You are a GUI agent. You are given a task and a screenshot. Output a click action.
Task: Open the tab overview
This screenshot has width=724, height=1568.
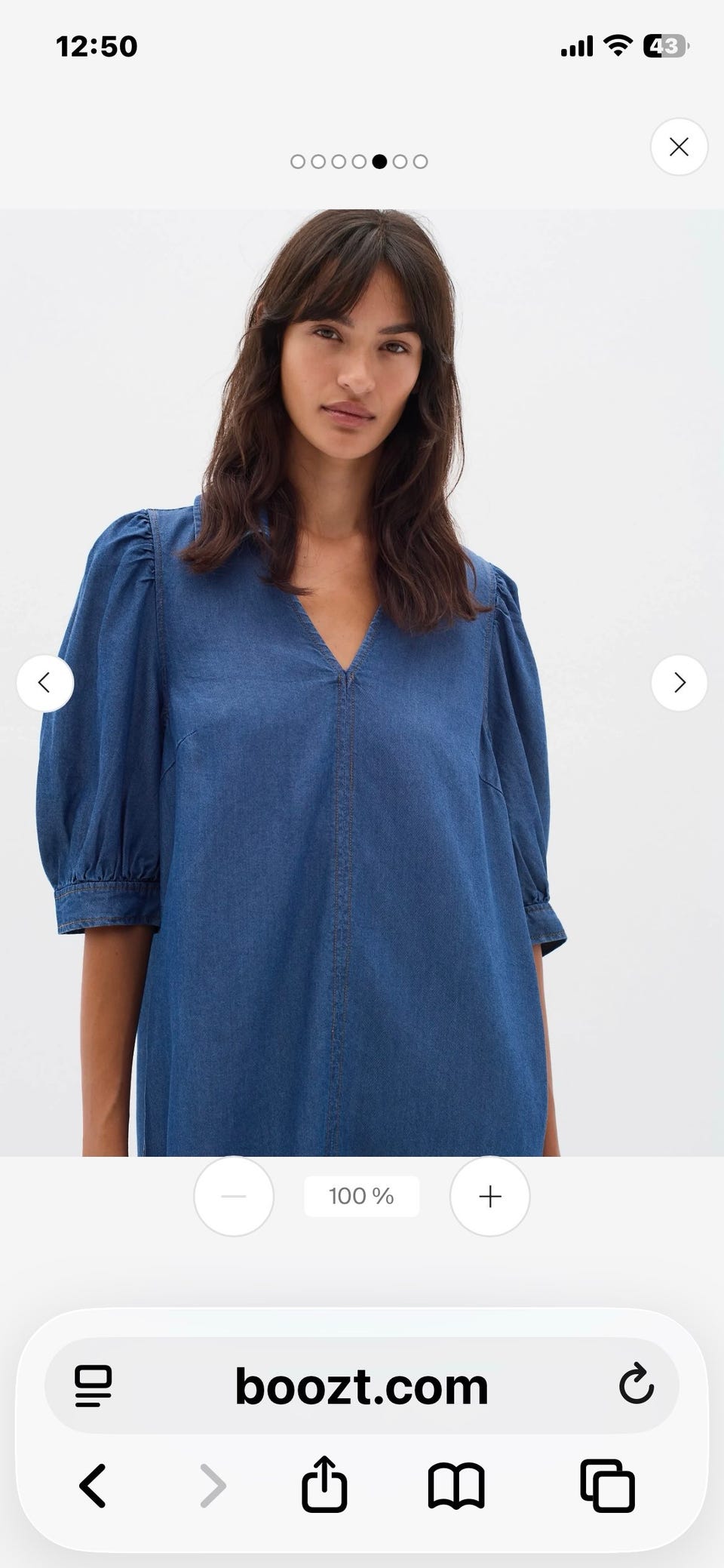coord(607,1486)
